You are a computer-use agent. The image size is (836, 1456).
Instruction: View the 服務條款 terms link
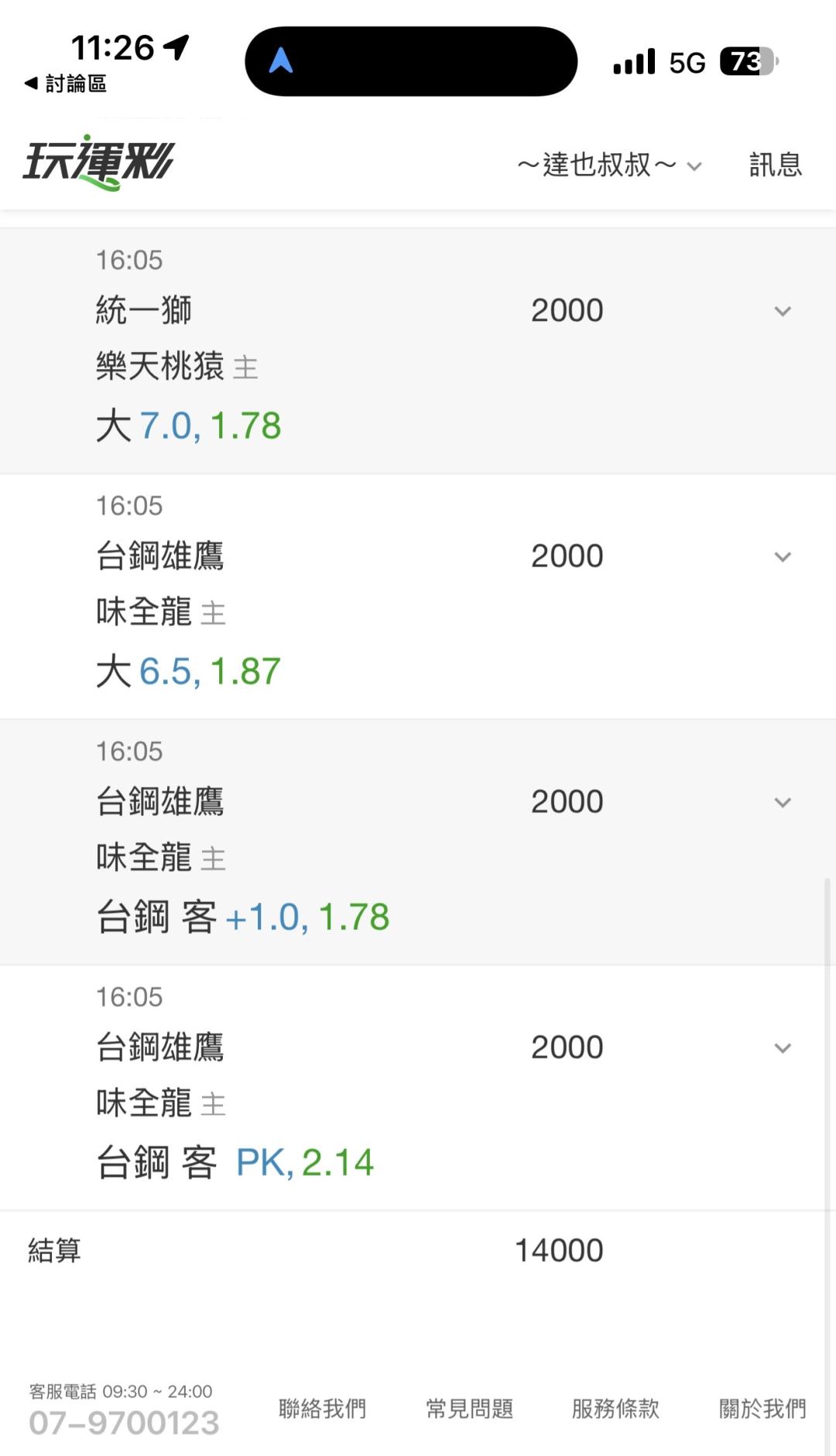tap(615, 1408)
